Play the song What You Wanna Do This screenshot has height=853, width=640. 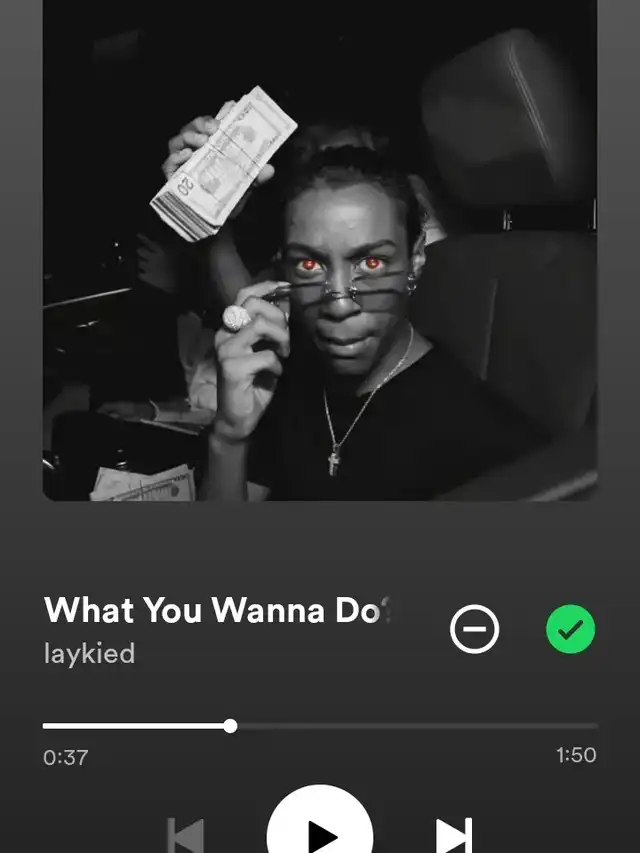320,830
